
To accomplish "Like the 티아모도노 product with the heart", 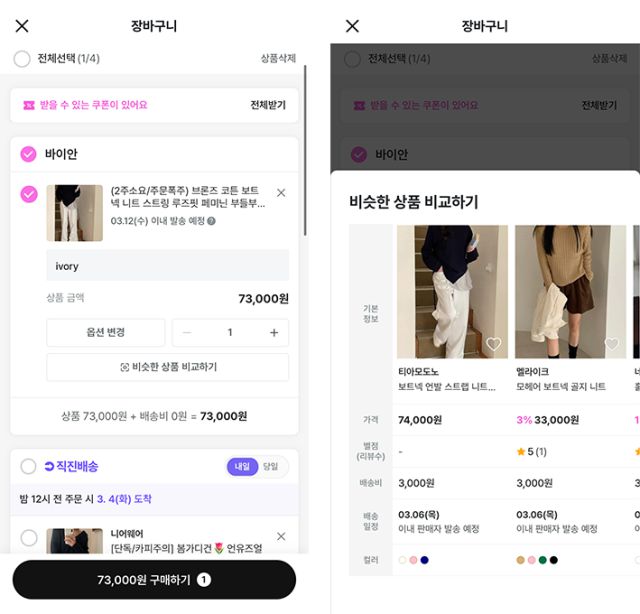I will [493, 344].
